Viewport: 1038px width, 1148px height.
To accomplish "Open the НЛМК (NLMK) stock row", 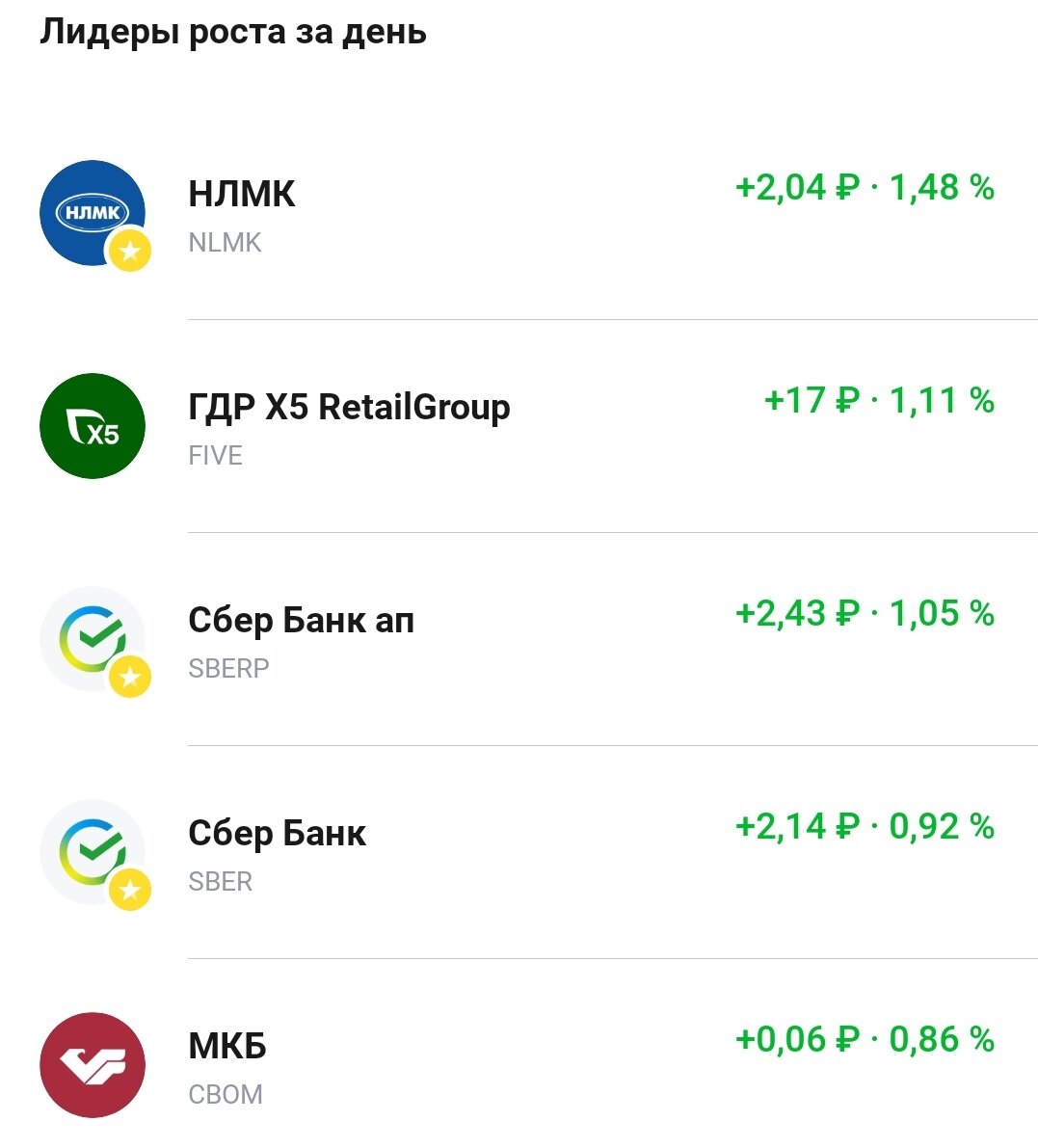I will 519,214.
